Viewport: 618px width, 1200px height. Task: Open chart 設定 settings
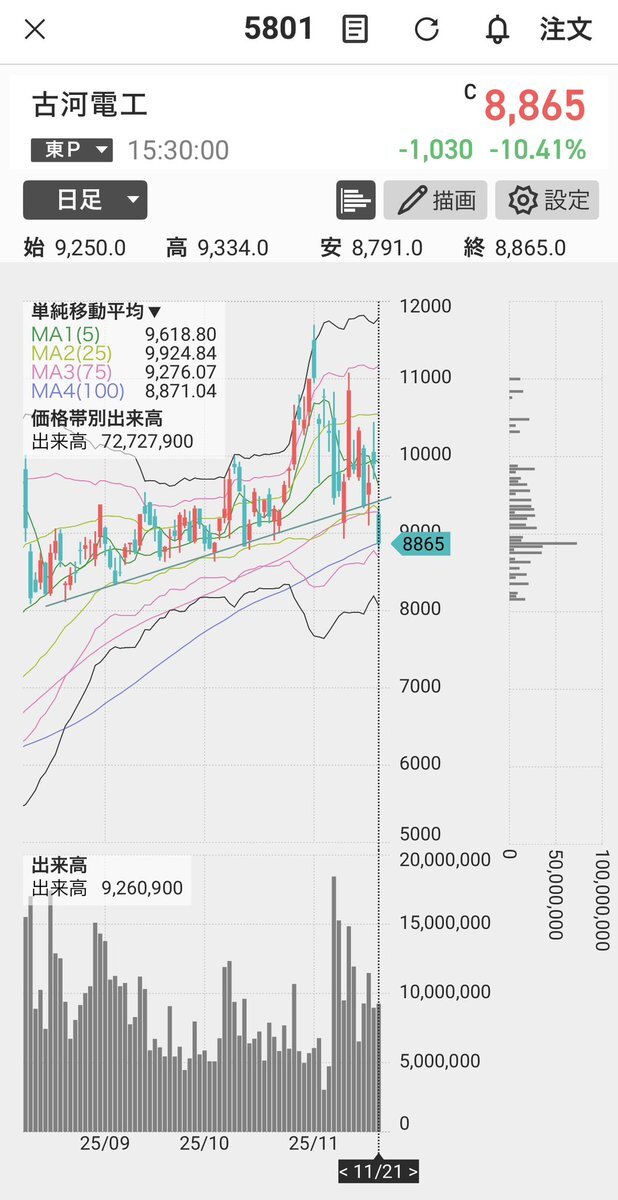[x=547, y=200]
